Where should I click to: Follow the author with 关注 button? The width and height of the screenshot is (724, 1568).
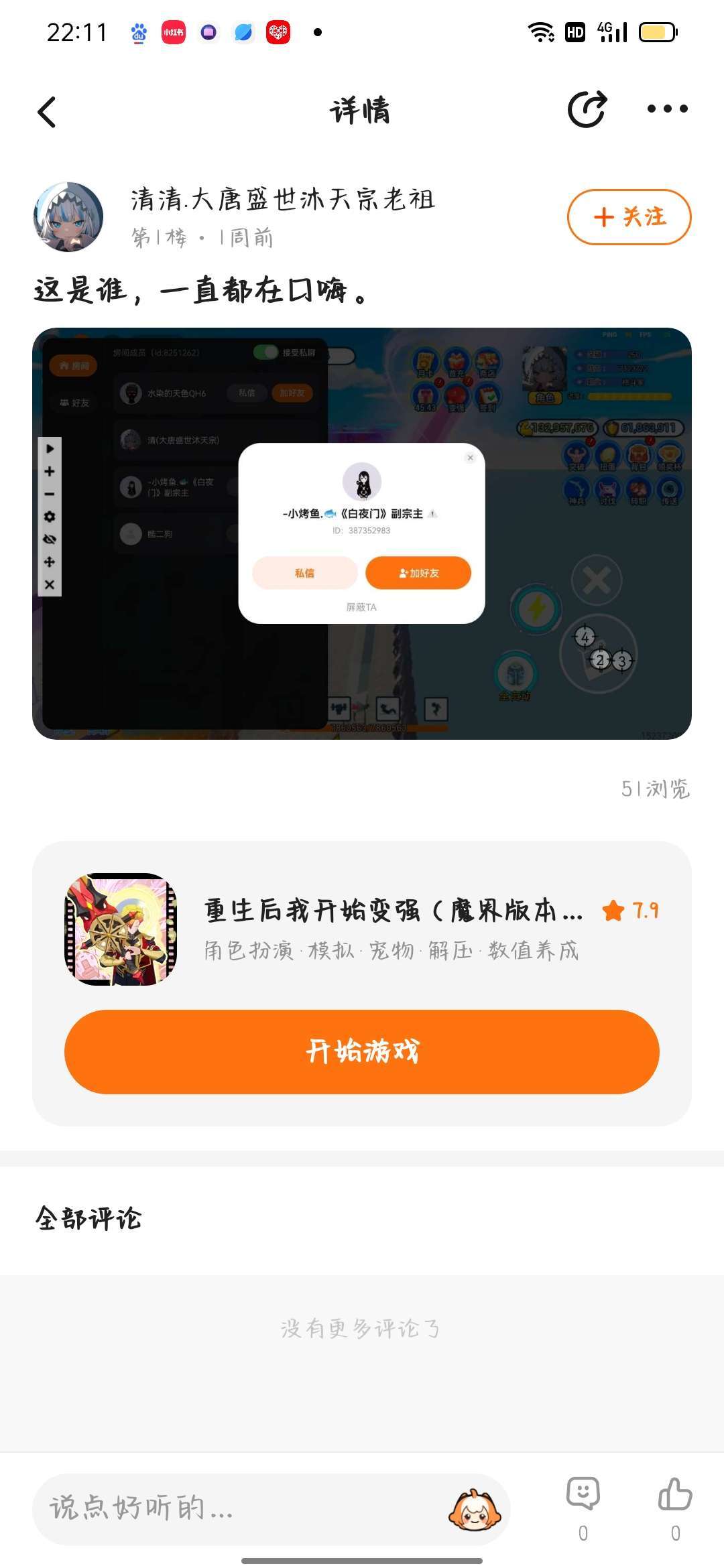629,217
